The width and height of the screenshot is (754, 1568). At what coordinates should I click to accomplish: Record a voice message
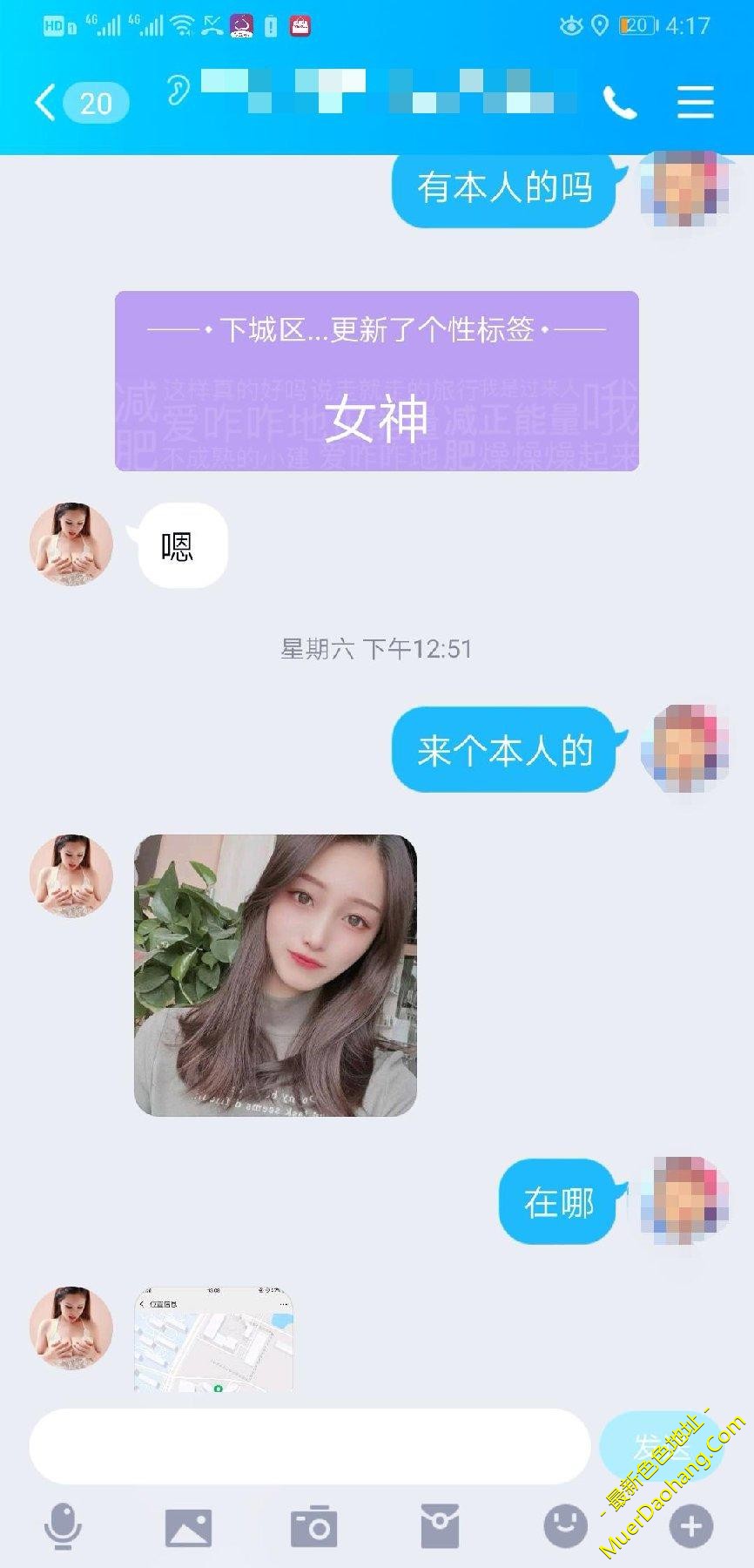(63, 1527)
